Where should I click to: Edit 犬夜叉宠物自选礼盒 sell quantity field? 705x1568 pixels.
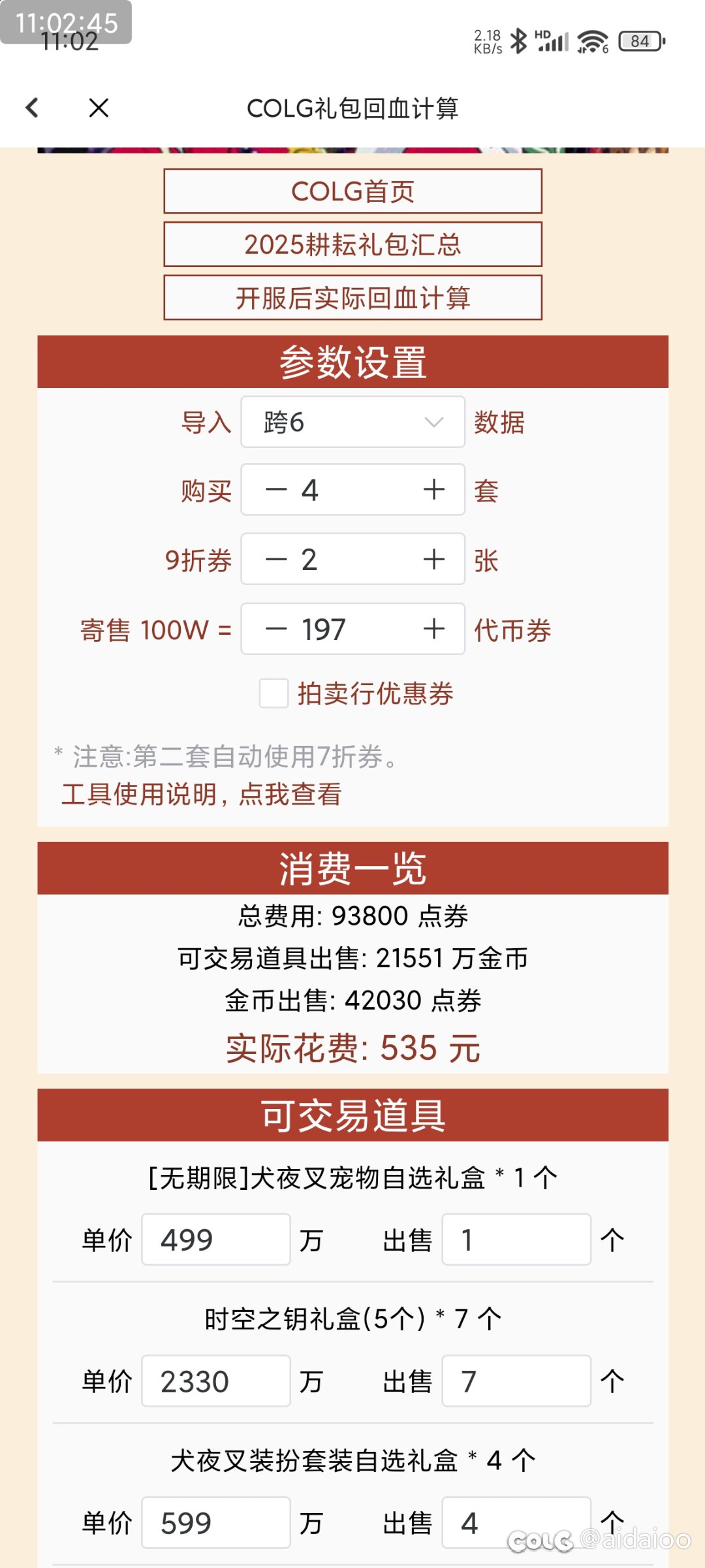click(516, 1240)
